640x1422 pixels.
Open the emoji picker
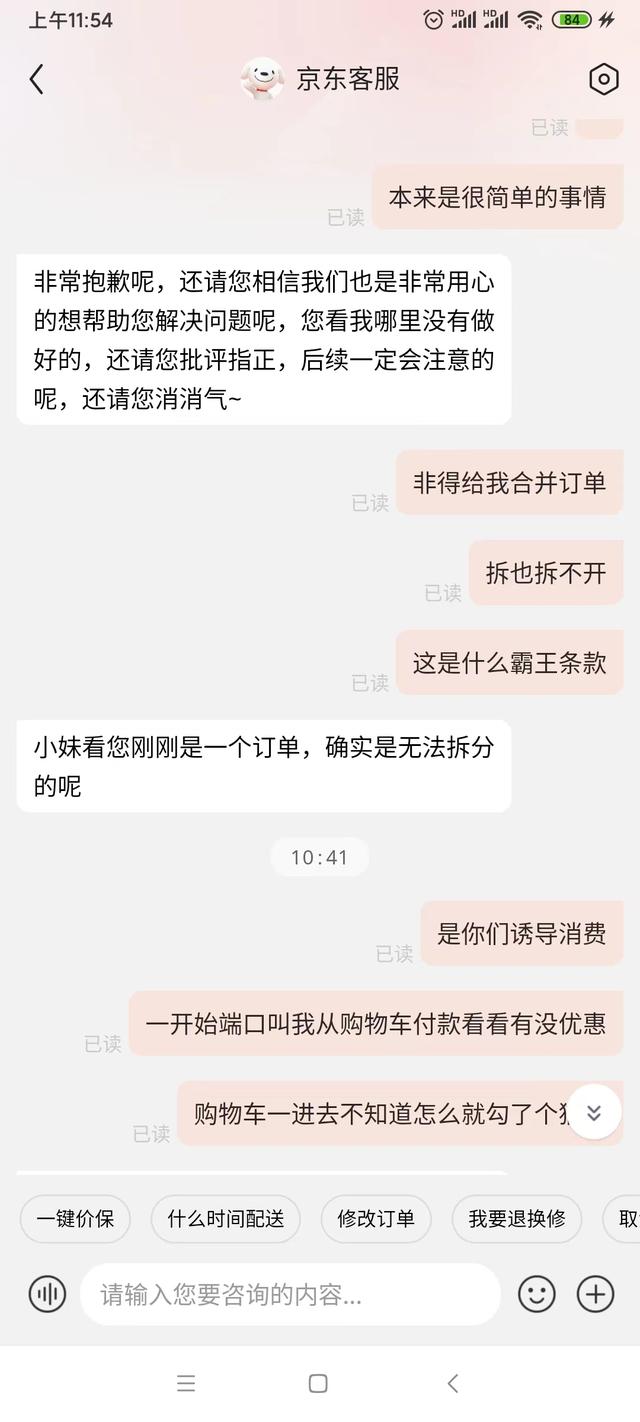coord(536,1294)
